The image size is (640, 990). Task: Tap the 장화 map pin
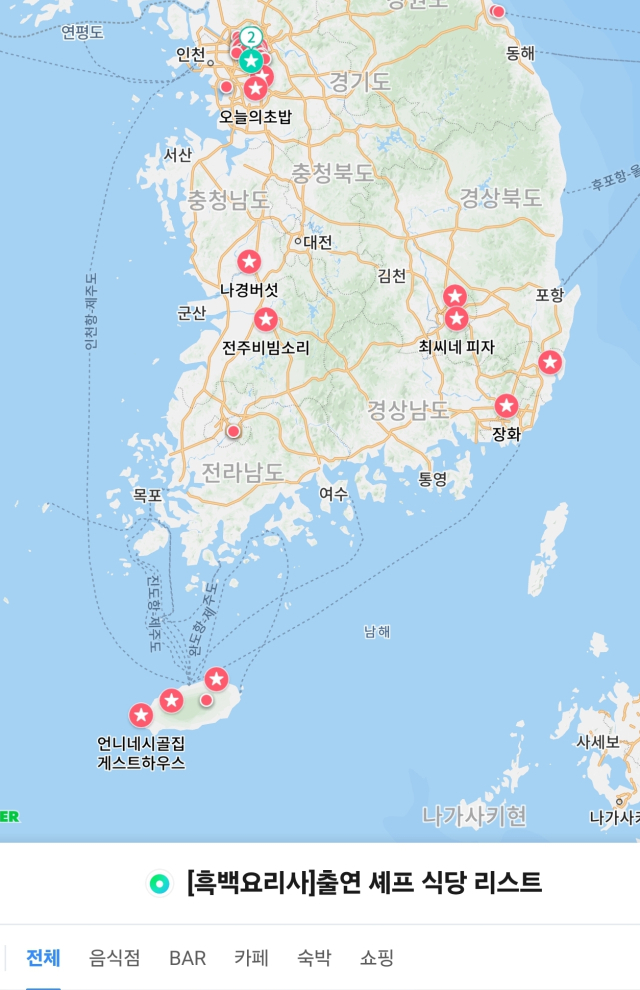[x=506, y=406]
